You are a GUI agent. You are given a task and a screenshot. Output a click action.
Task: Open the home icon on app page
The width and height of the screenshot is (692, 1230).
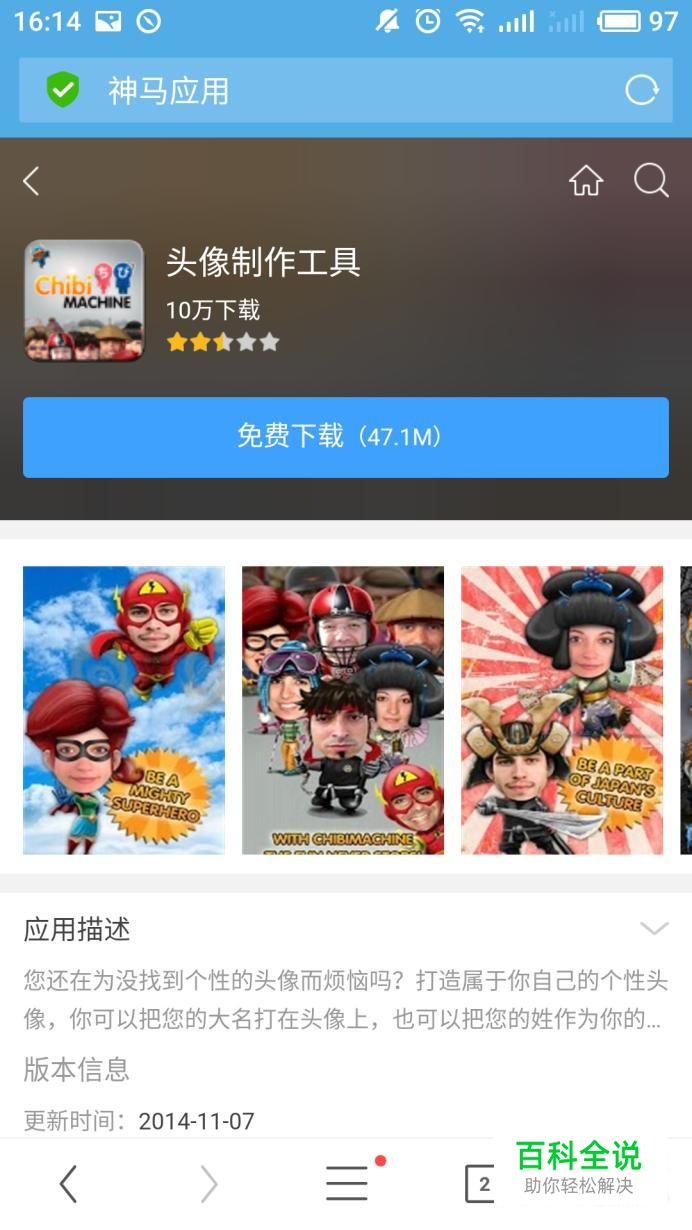[x=586, y=181]
